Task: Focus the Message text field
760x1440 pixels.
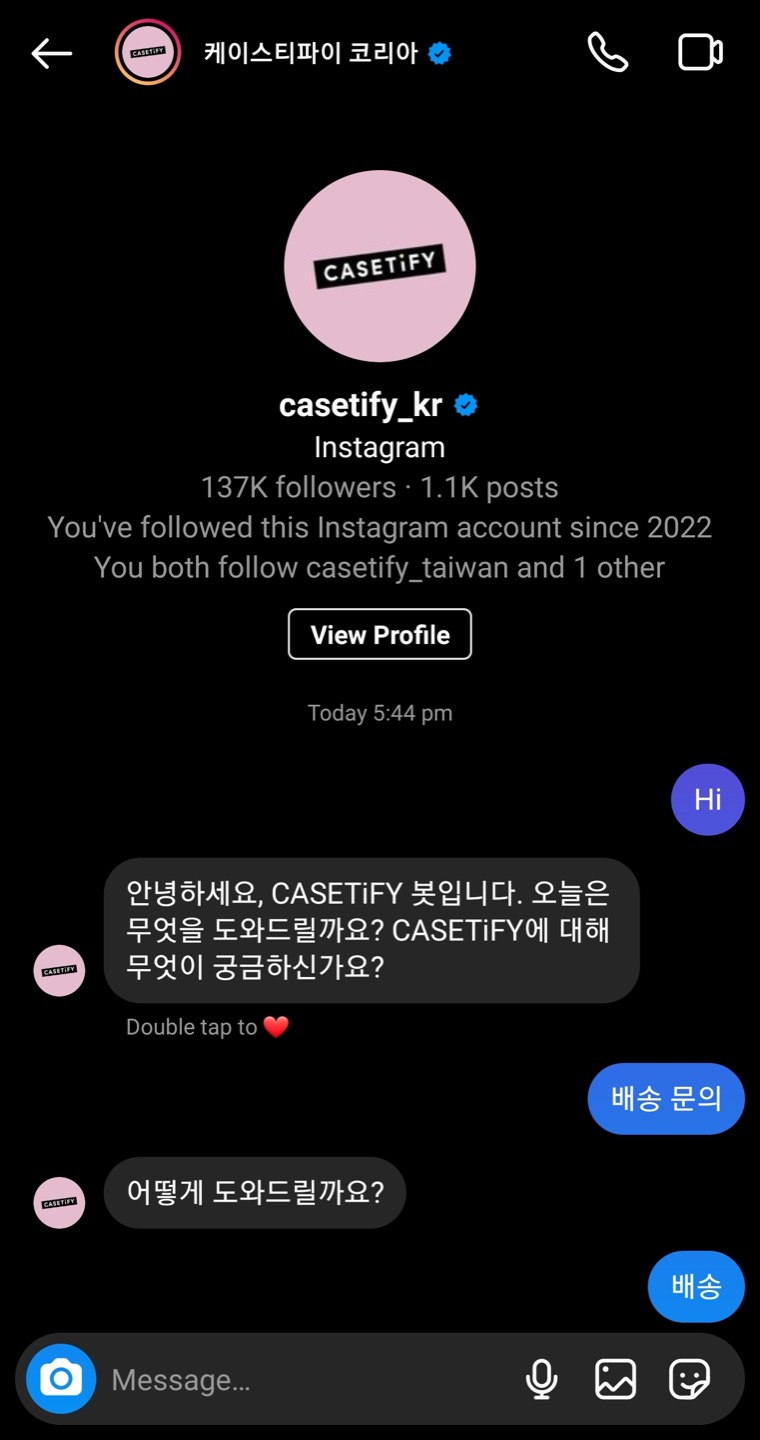Action: [300, 1380]
